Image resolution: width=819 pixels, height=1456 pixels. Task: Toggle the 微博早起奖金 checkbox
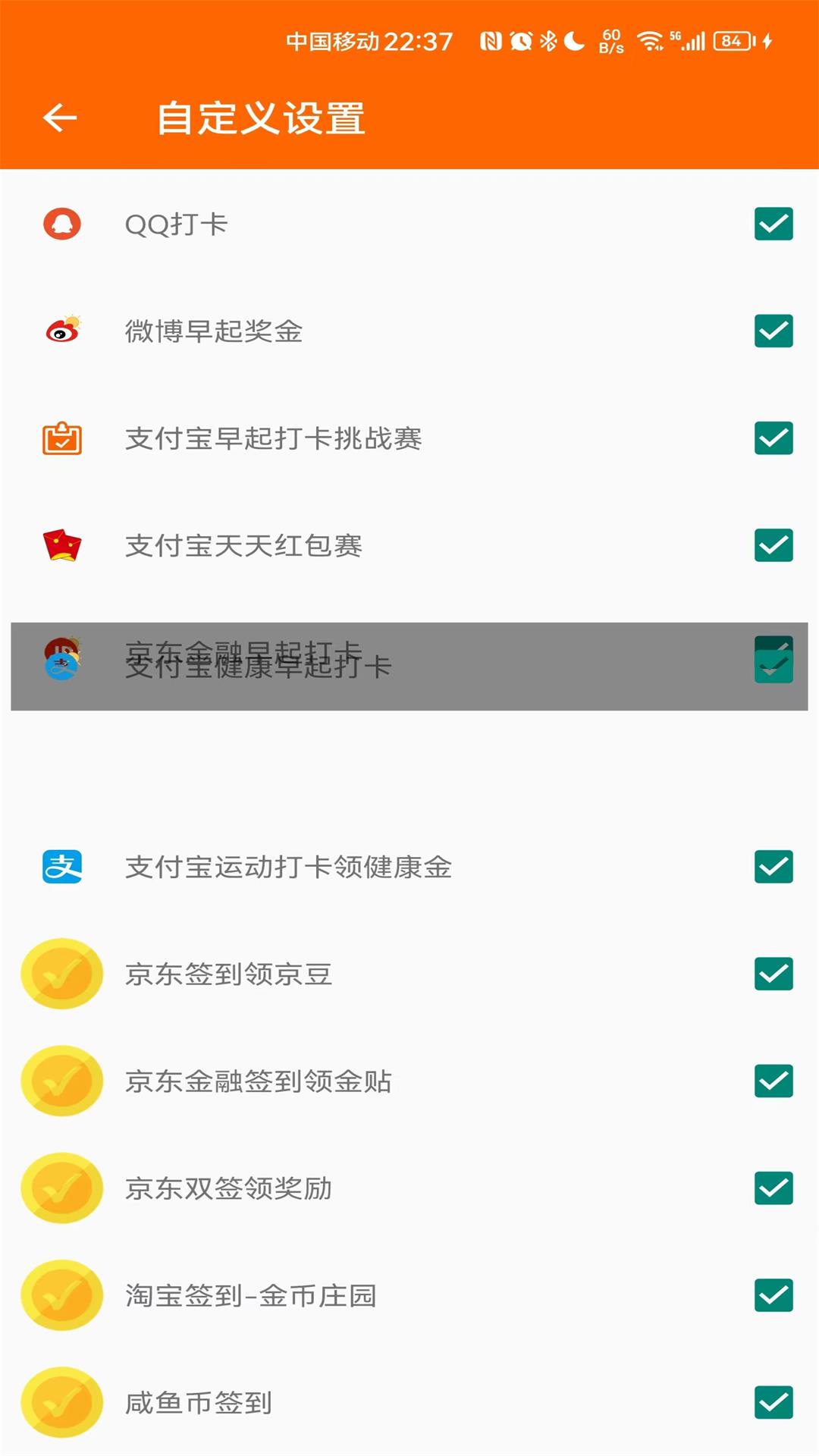(x=773, y=331)
